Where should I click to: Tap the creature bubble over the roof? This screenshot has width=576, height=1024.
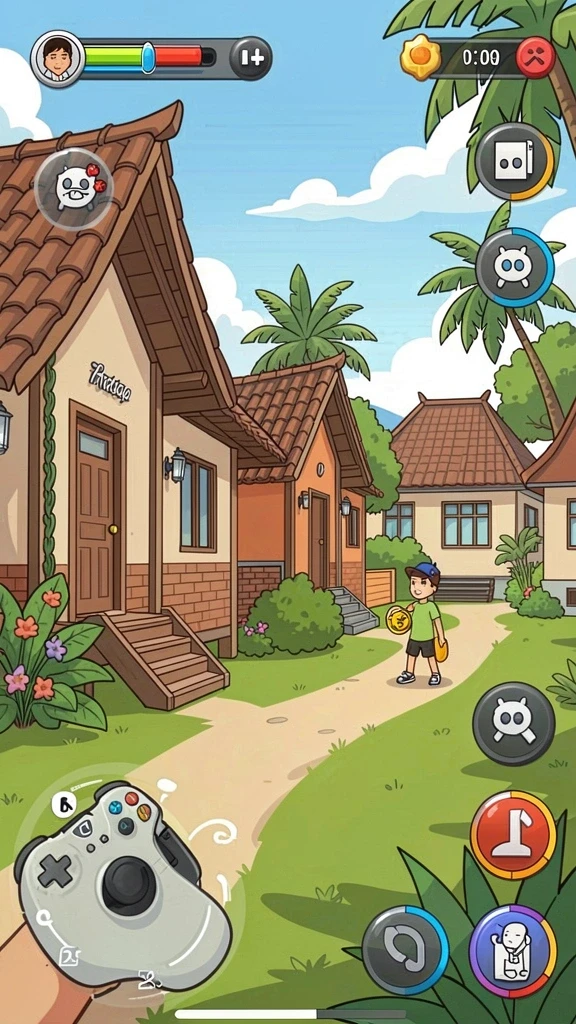pyautogui.click(x=74, y=187)
